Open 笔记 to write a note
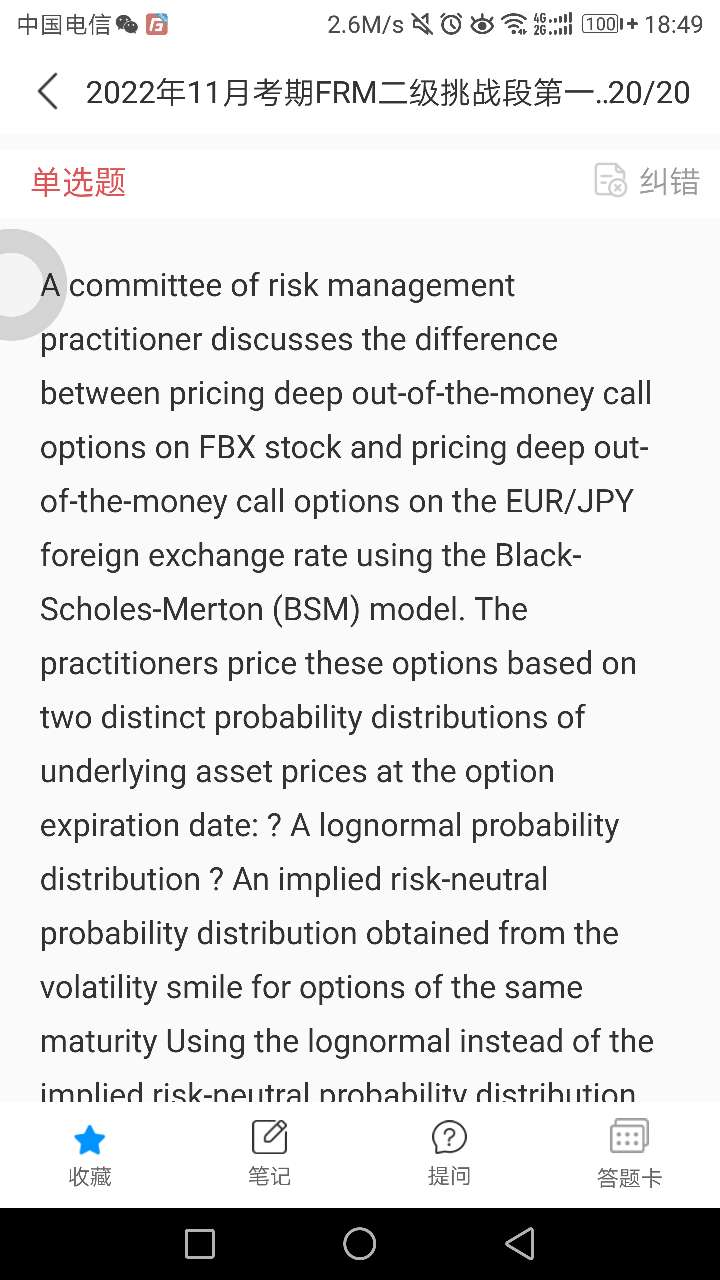The width and height of the screenshot is (720, 1280). pos(269,1154)
